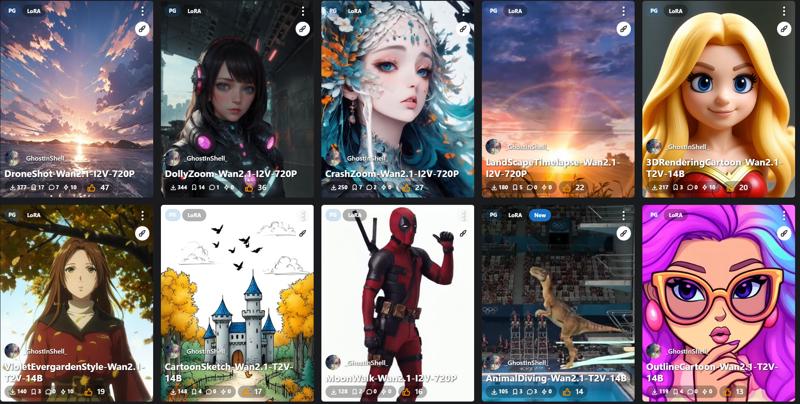Tap the link icon on CartoonSketch card
Image resolution: width=800 pixels, height=404 pixels.
[x=303, y=233]
